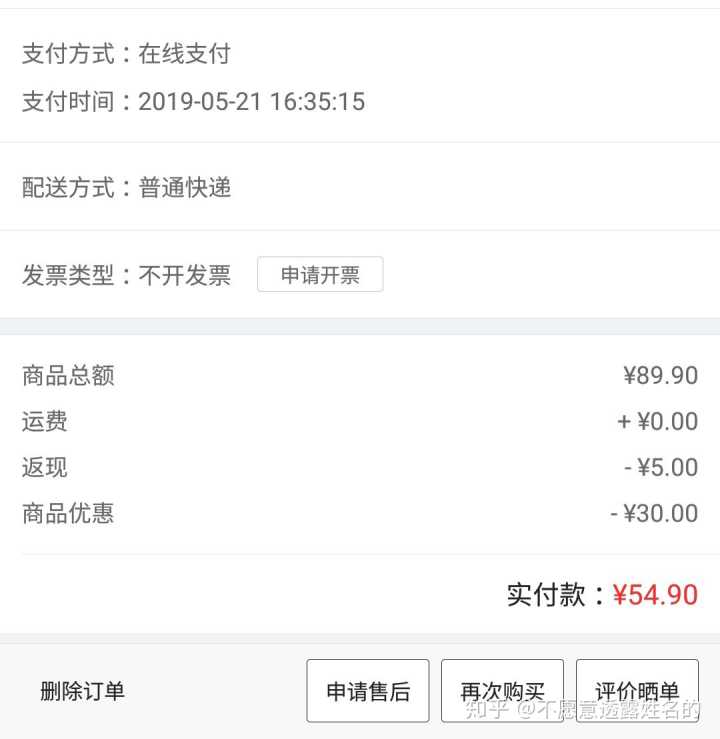Tap the 申请开票 invoice request button
The width and height of the screenshot is (720, 739).
(x=320, y=275)
